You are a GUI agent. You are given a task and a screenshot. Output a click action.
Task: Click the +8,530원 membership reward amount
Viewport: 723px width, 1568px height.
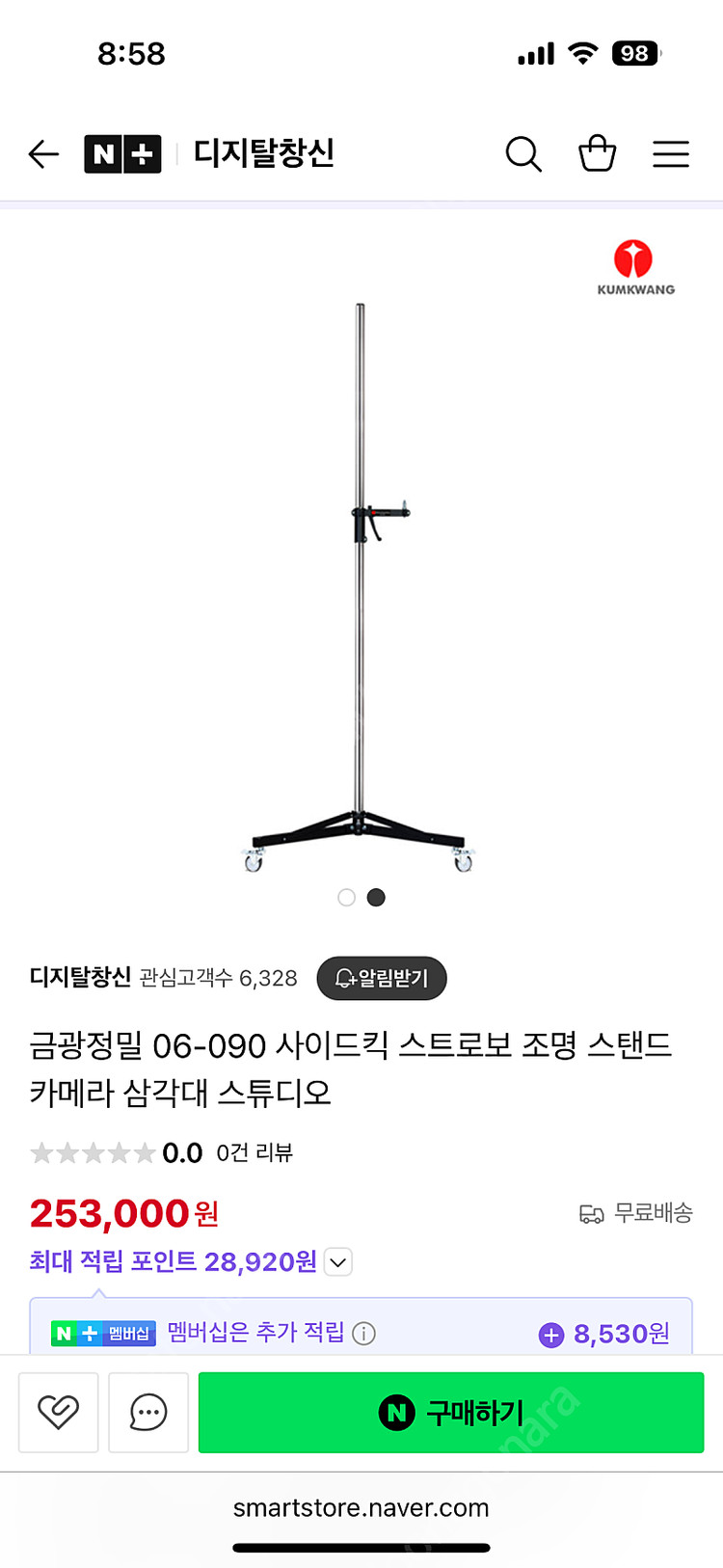[607, 1334]
